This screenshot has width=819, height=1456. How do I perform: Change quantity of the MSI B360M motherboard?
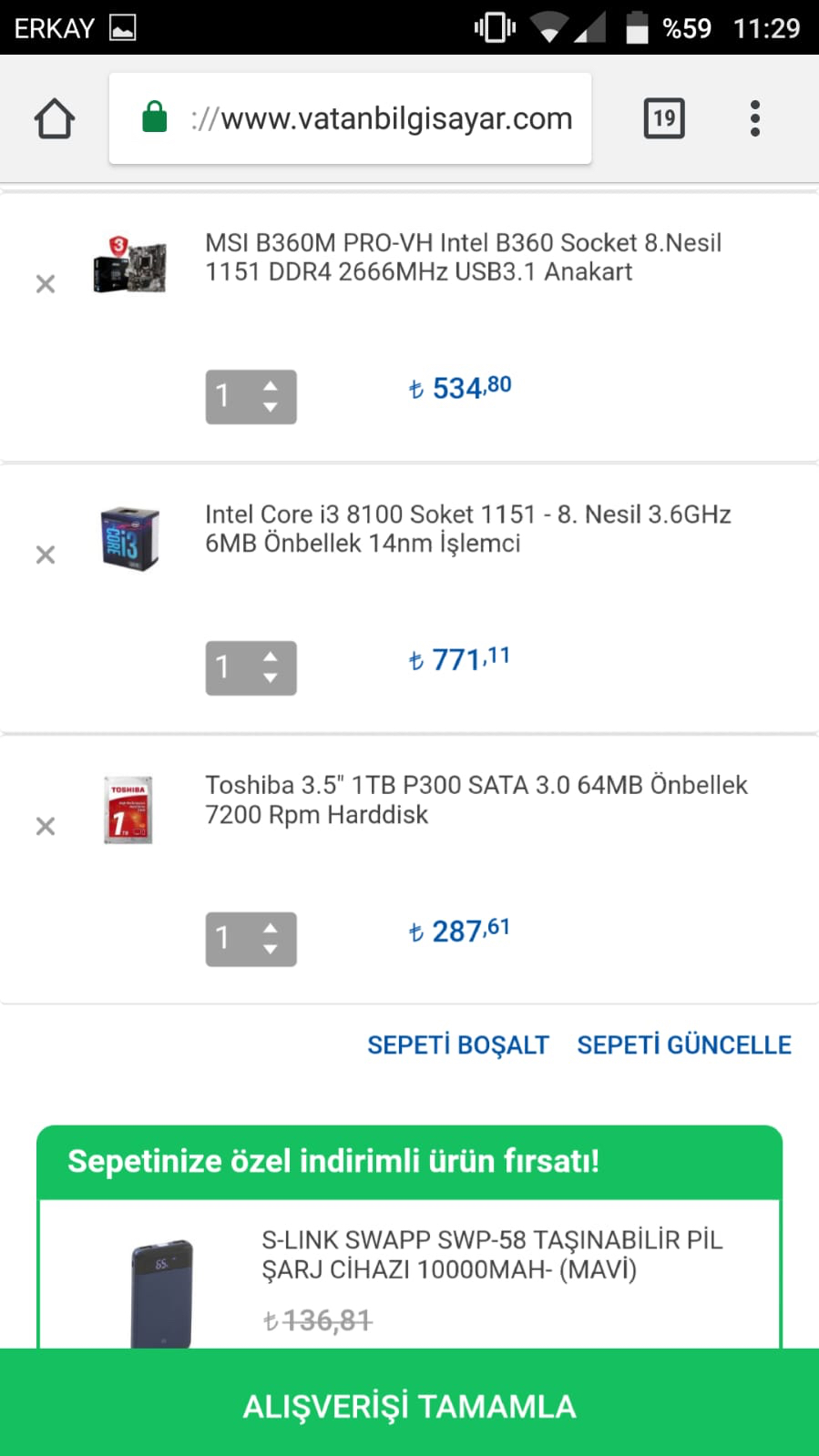[x=251, y=396]
